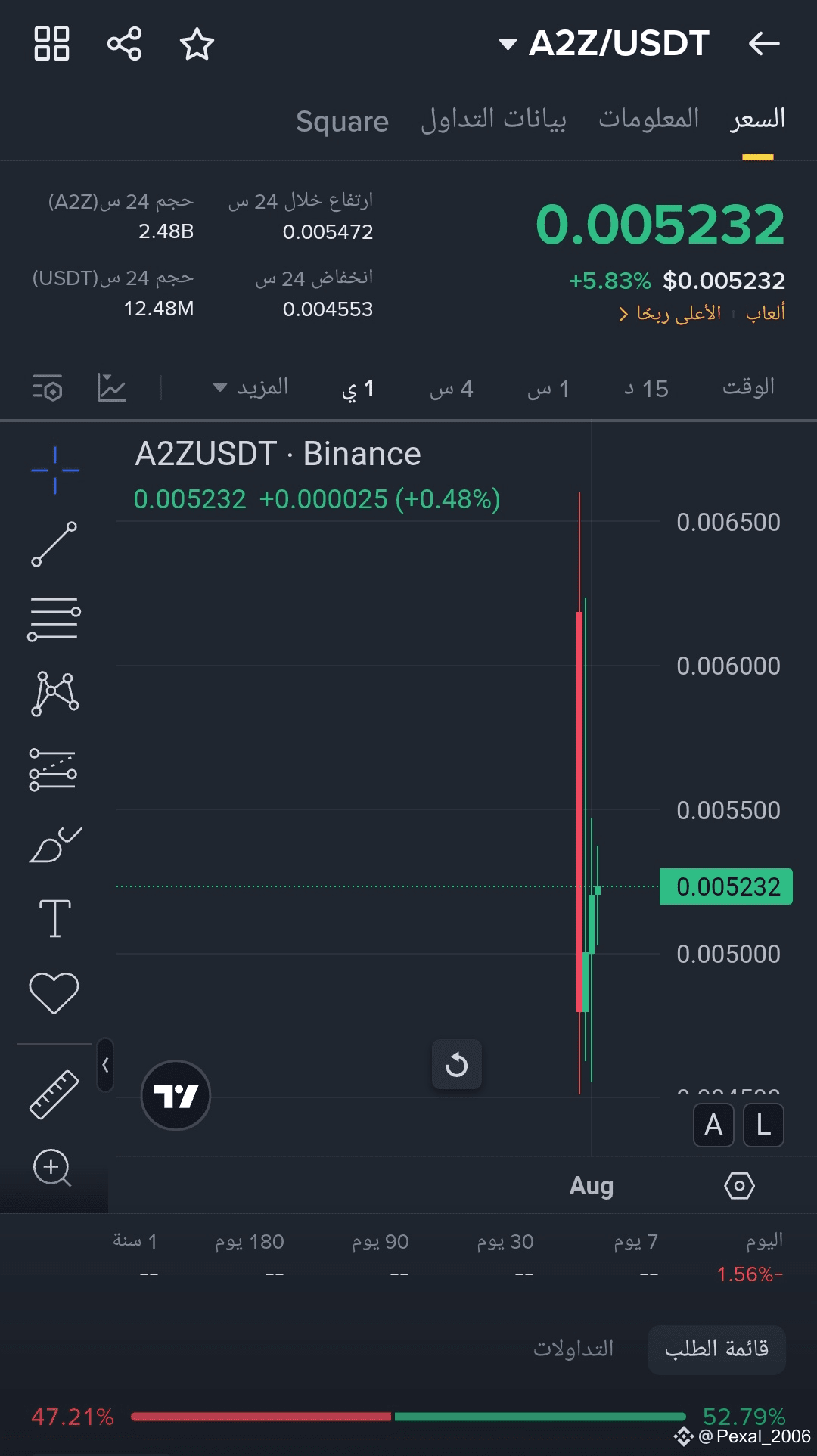The width and height of the screenshot is (817, 1456).
Task: Add A2Z/USDT to favorites with the star
Action: [x=197, y=43]
